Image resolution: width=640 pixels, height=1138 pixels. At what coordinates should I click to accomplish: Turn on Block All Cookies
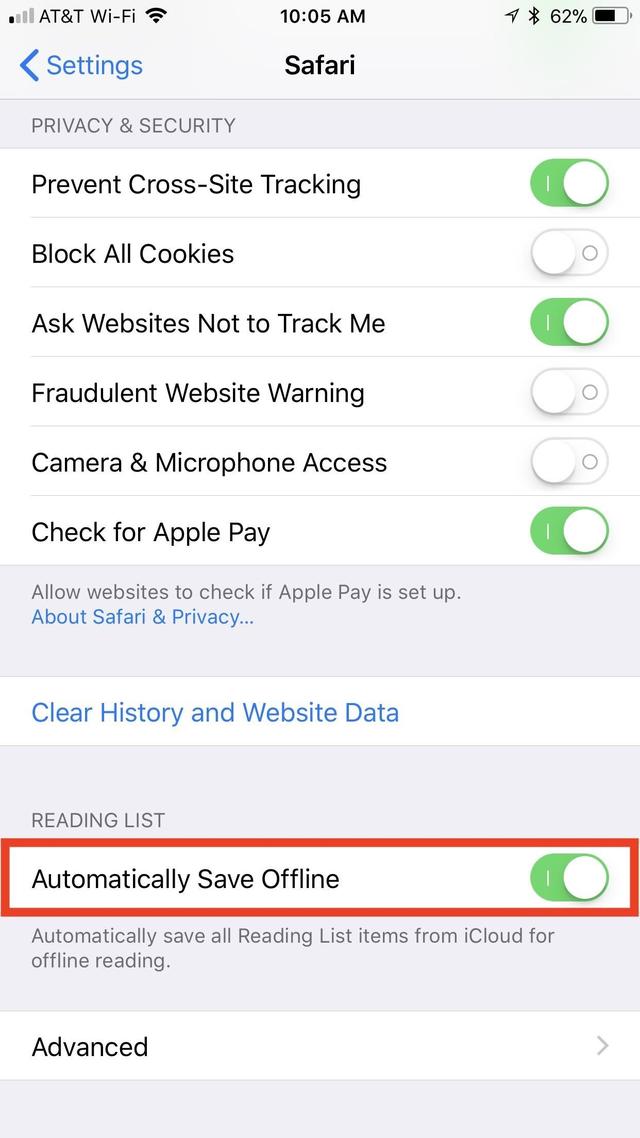tap(569, 254)
